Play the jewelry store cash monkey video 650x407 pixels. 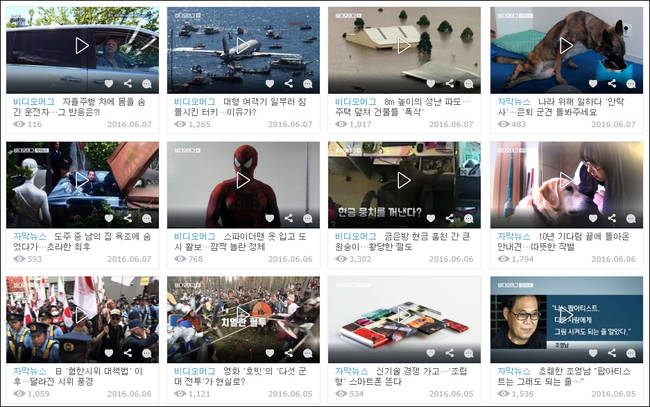coord(404,180)
